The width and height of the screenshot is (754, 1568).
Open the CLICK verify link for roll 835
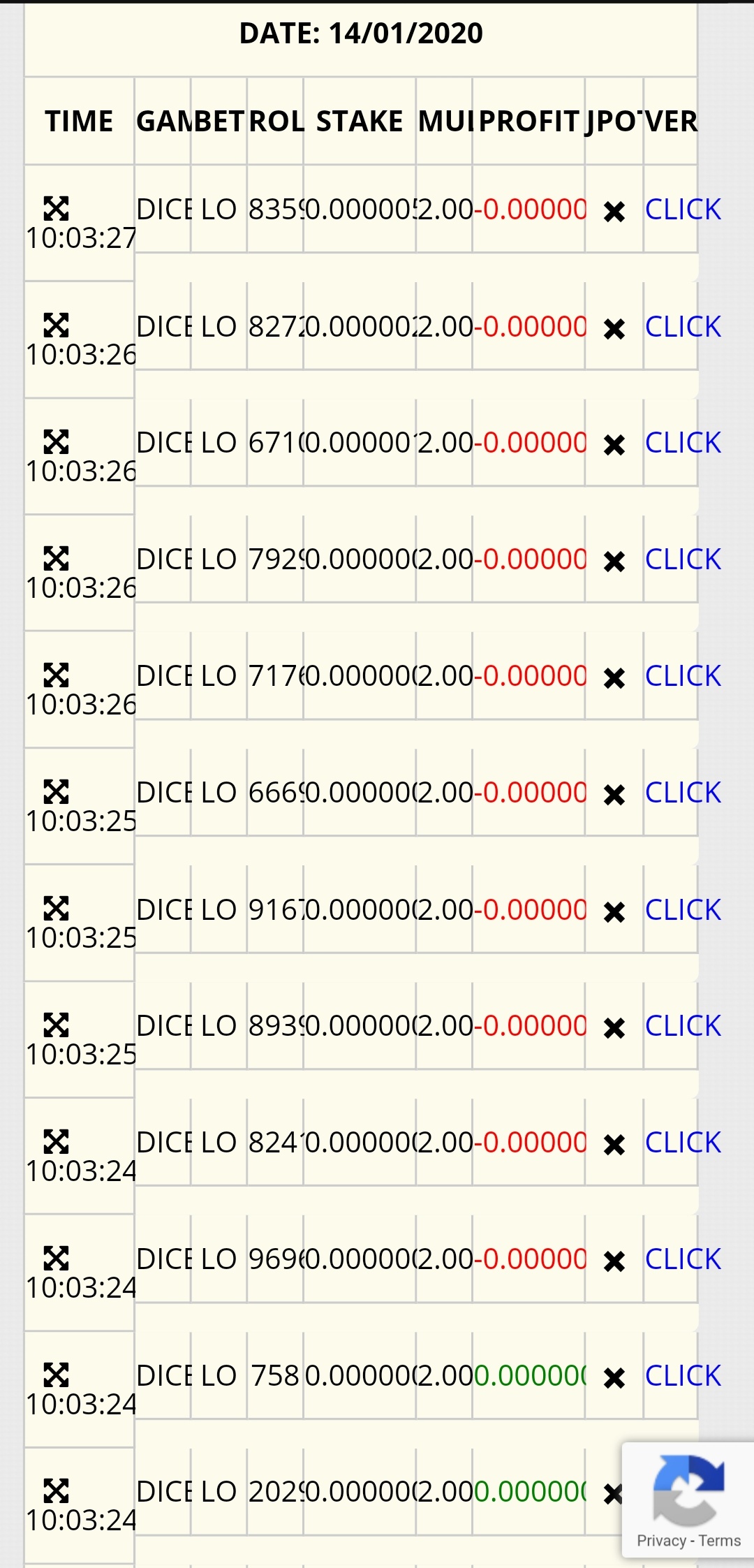[683, 210]
